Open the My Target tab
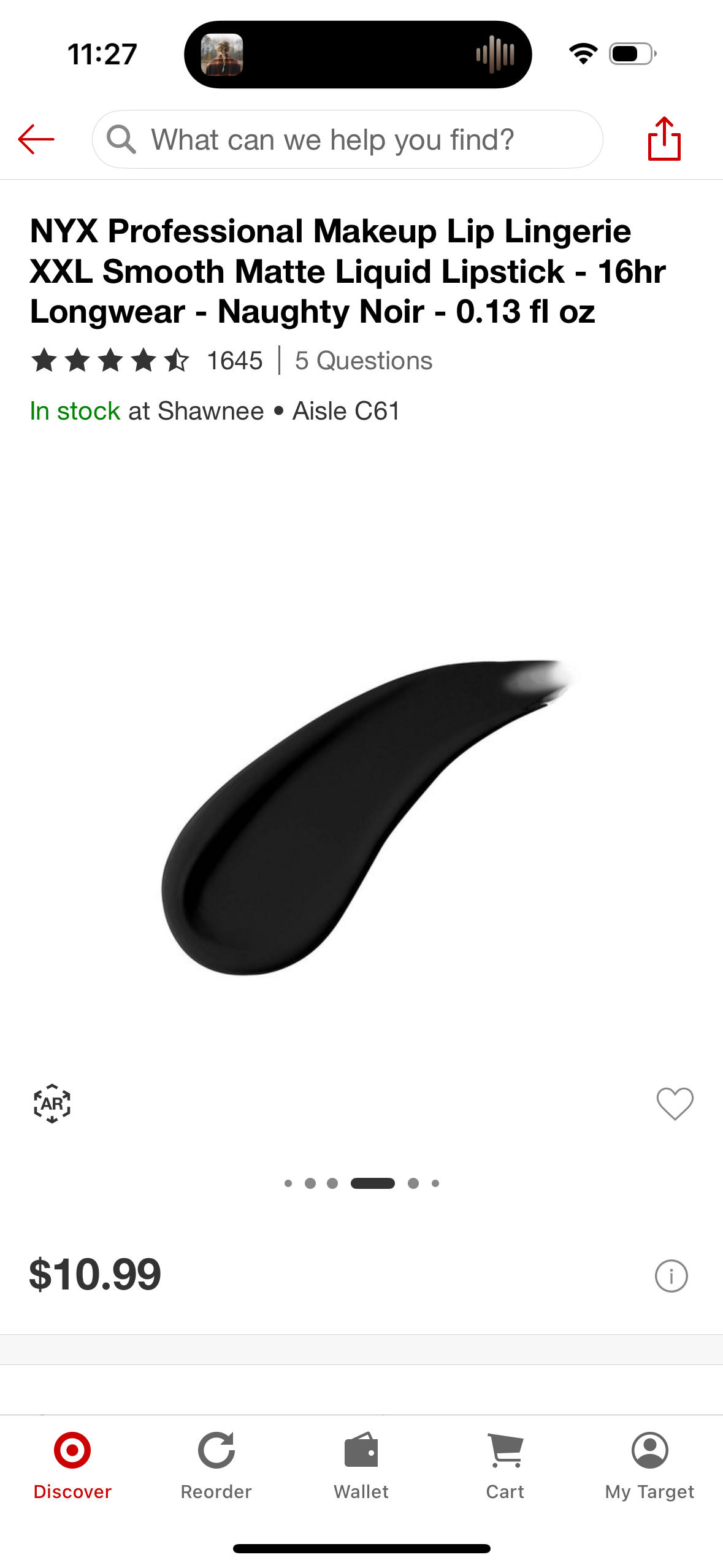Screen dimensions: 723x1568 click(x=649, y=1465)
